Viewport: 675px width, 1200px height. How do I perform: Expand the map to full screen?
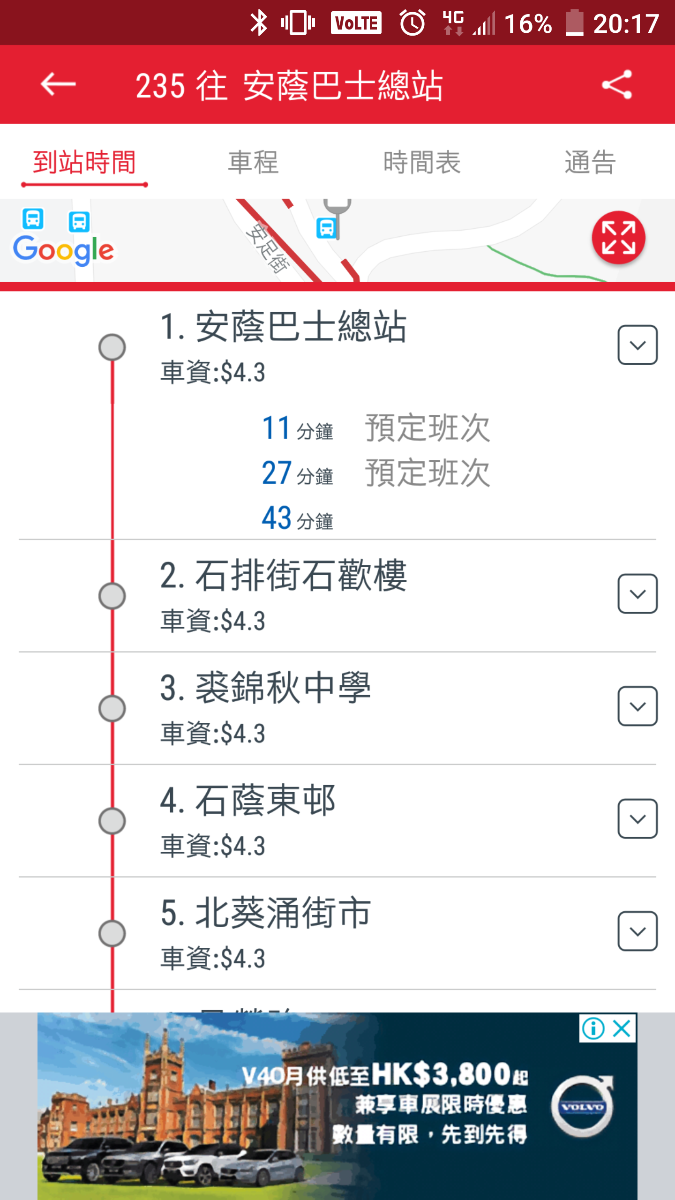click(x=618, y=239)
